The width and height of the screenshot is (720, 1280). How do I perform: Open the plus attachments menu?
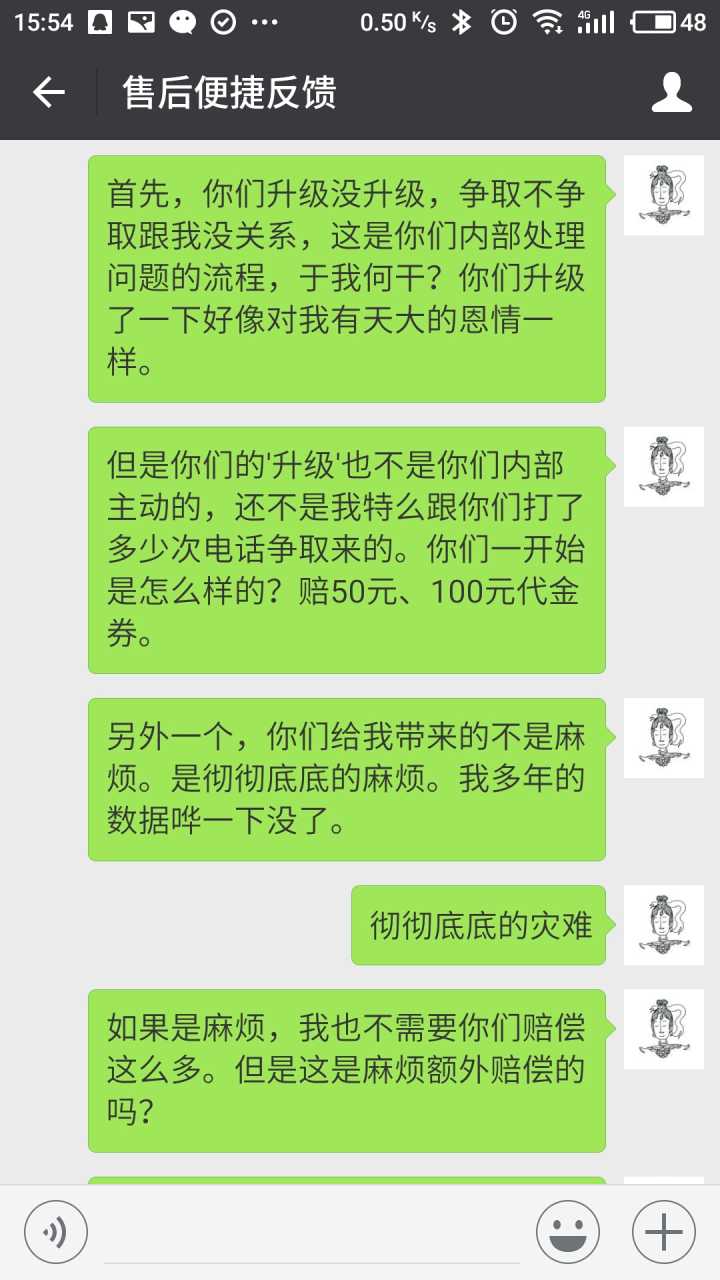pyautogui.click(x=663, y=1231)
